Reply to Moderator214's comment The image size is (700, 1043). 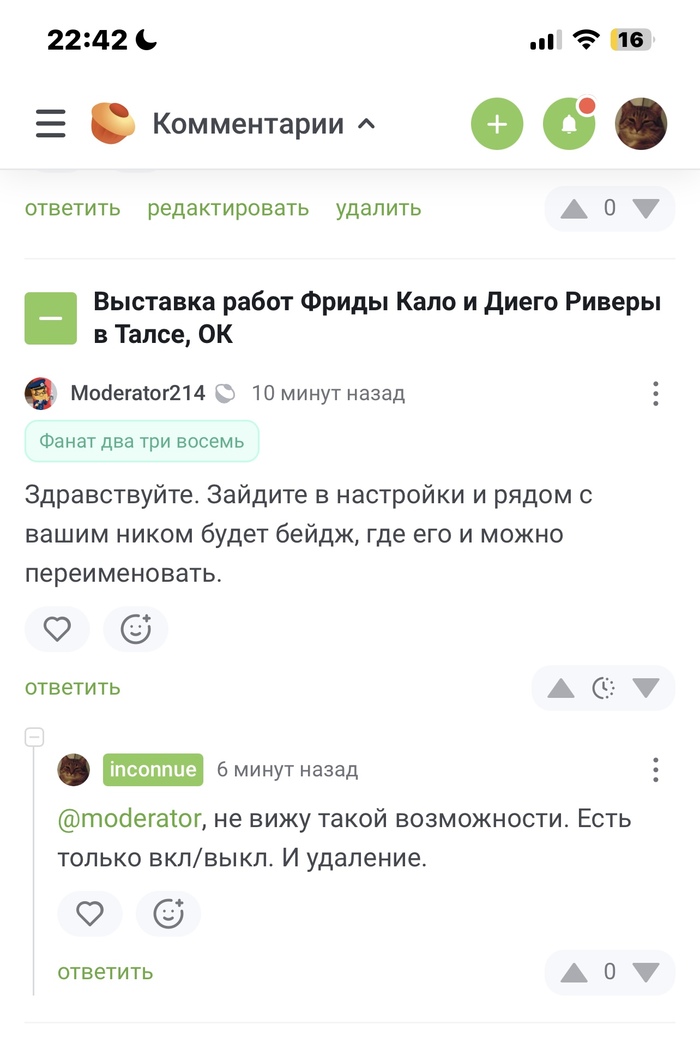point(73,688)
